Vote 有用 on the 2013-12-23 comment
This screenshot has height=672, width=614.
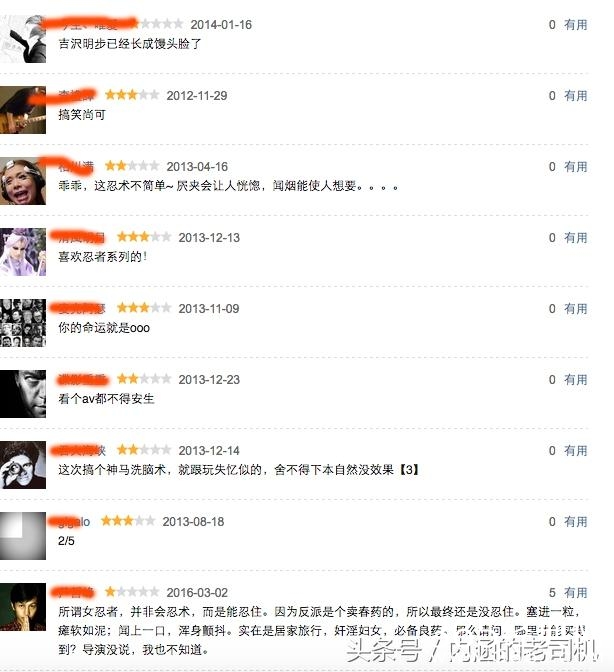tap(575, 380)
